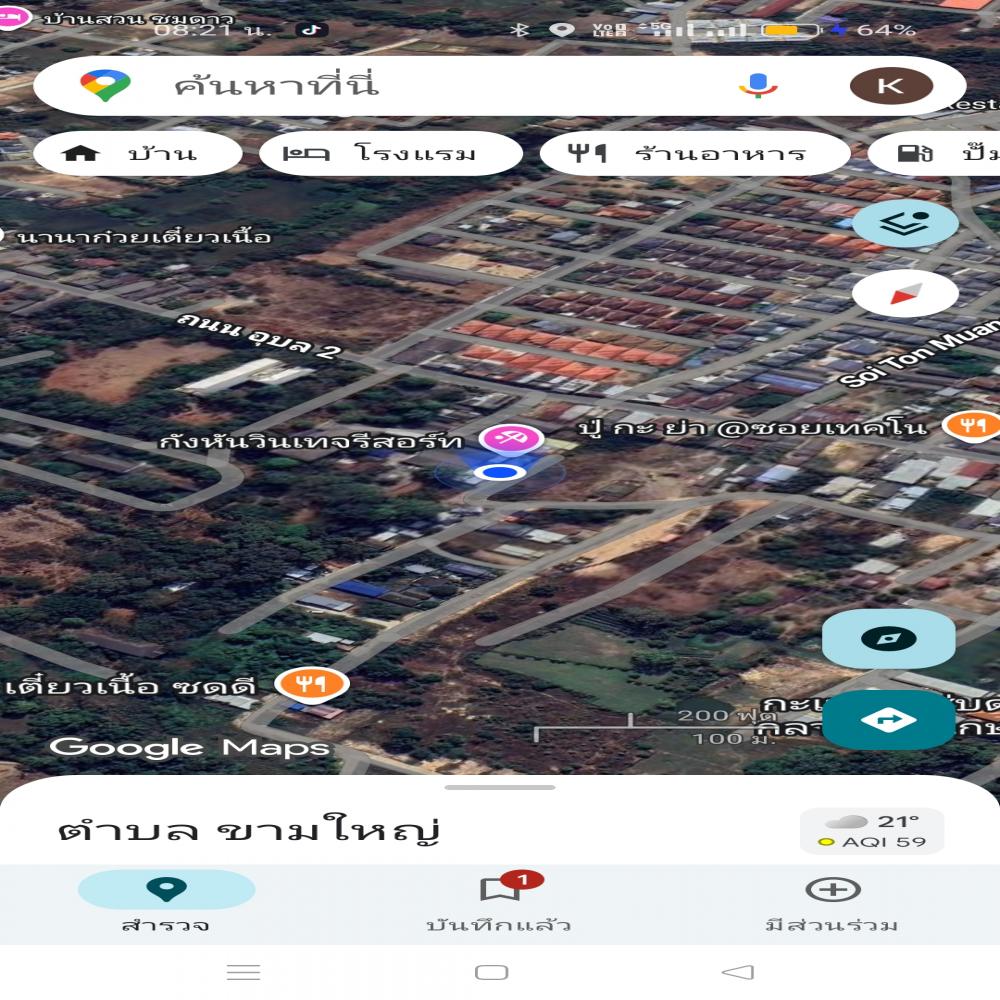The width and height of the screenshot is (1000, 1000).
Task: Filter by โรงแรม chip
Action: (x=390, y=154)
